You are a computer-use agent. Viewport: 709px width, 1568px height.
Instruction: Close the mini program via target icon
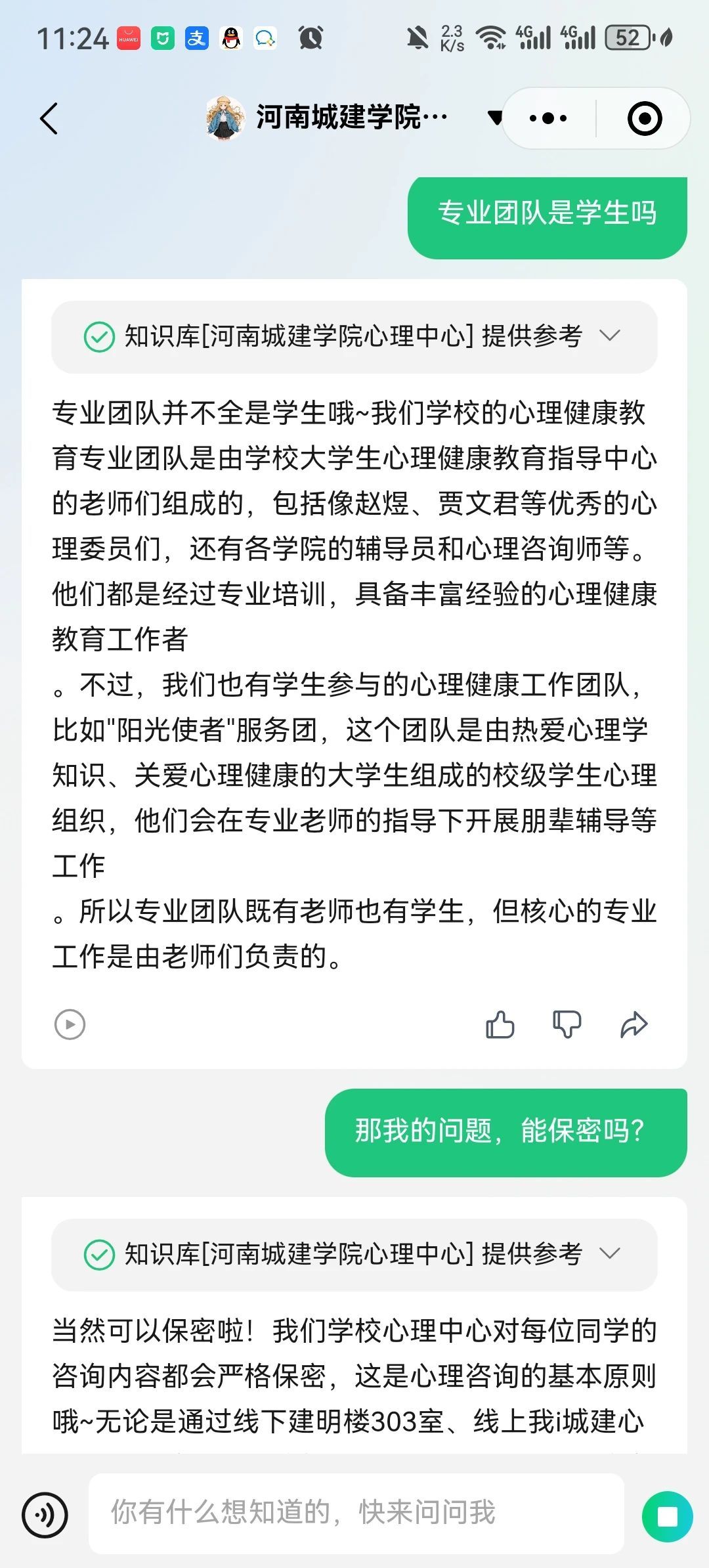tap(645, 119)
